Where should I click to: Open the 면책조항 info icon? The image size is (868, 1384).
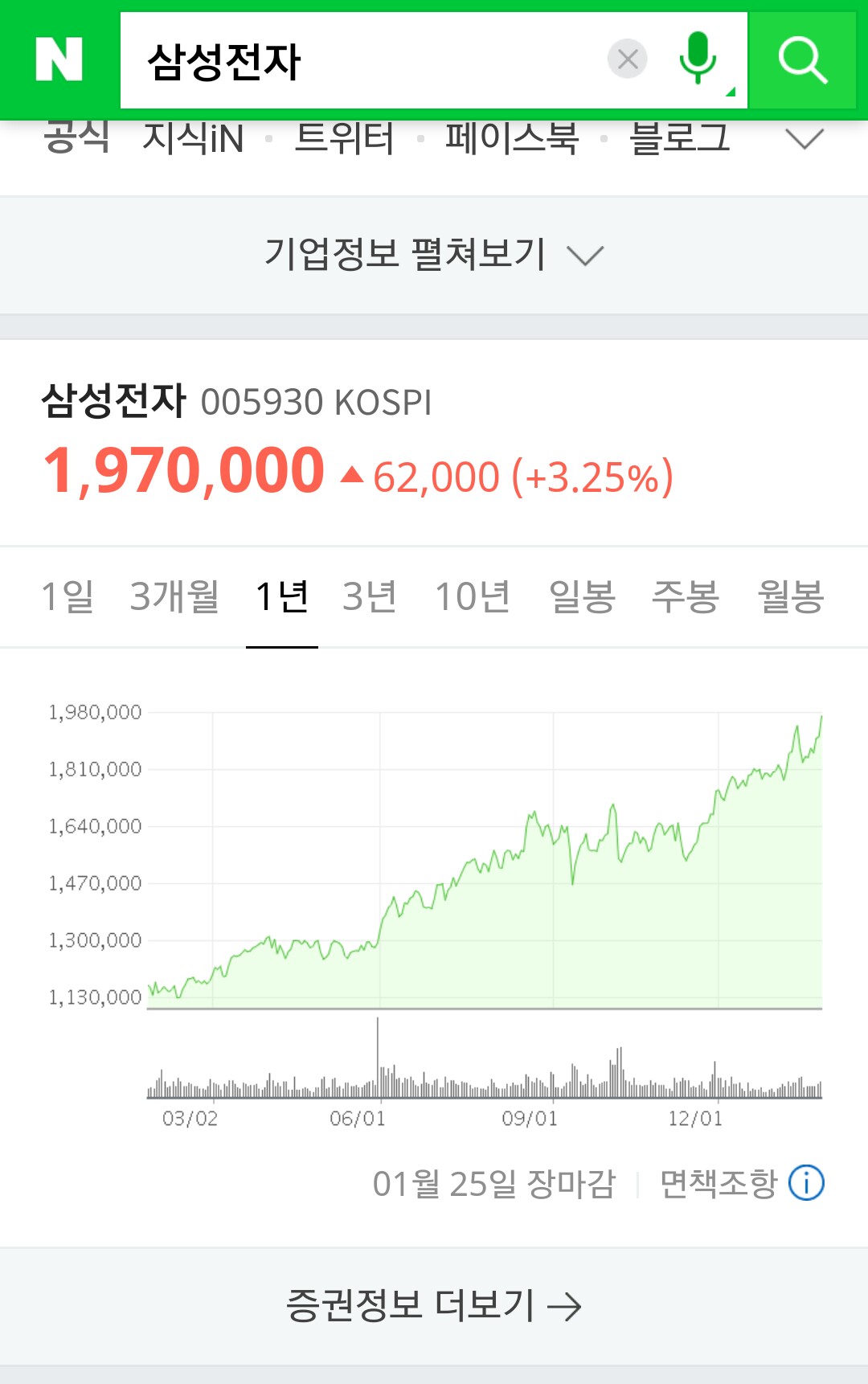pos(806,1183)
